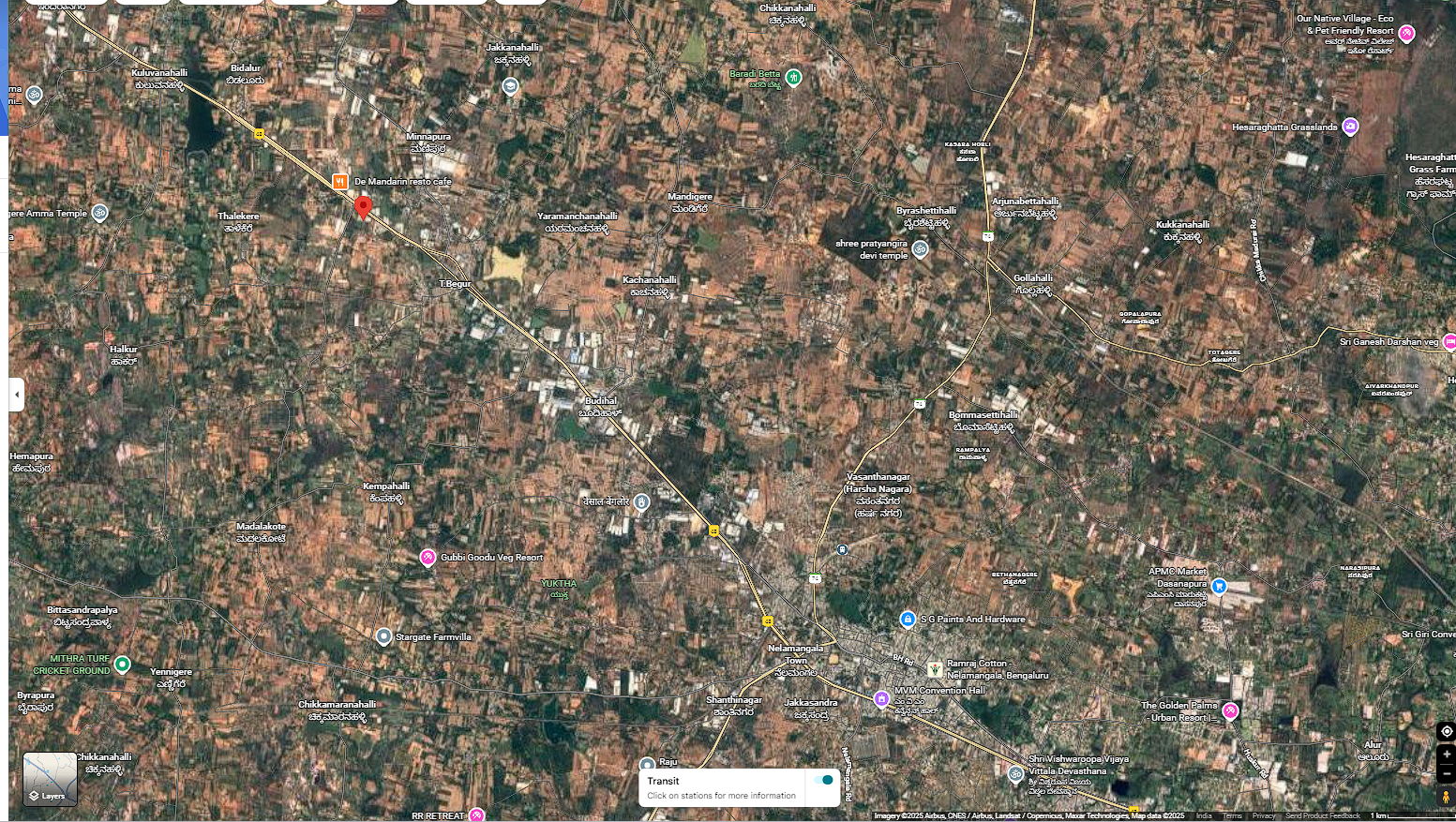Open the Privacy link
The width and height of the screenshot is (1456, 822).
point(1263,816)
